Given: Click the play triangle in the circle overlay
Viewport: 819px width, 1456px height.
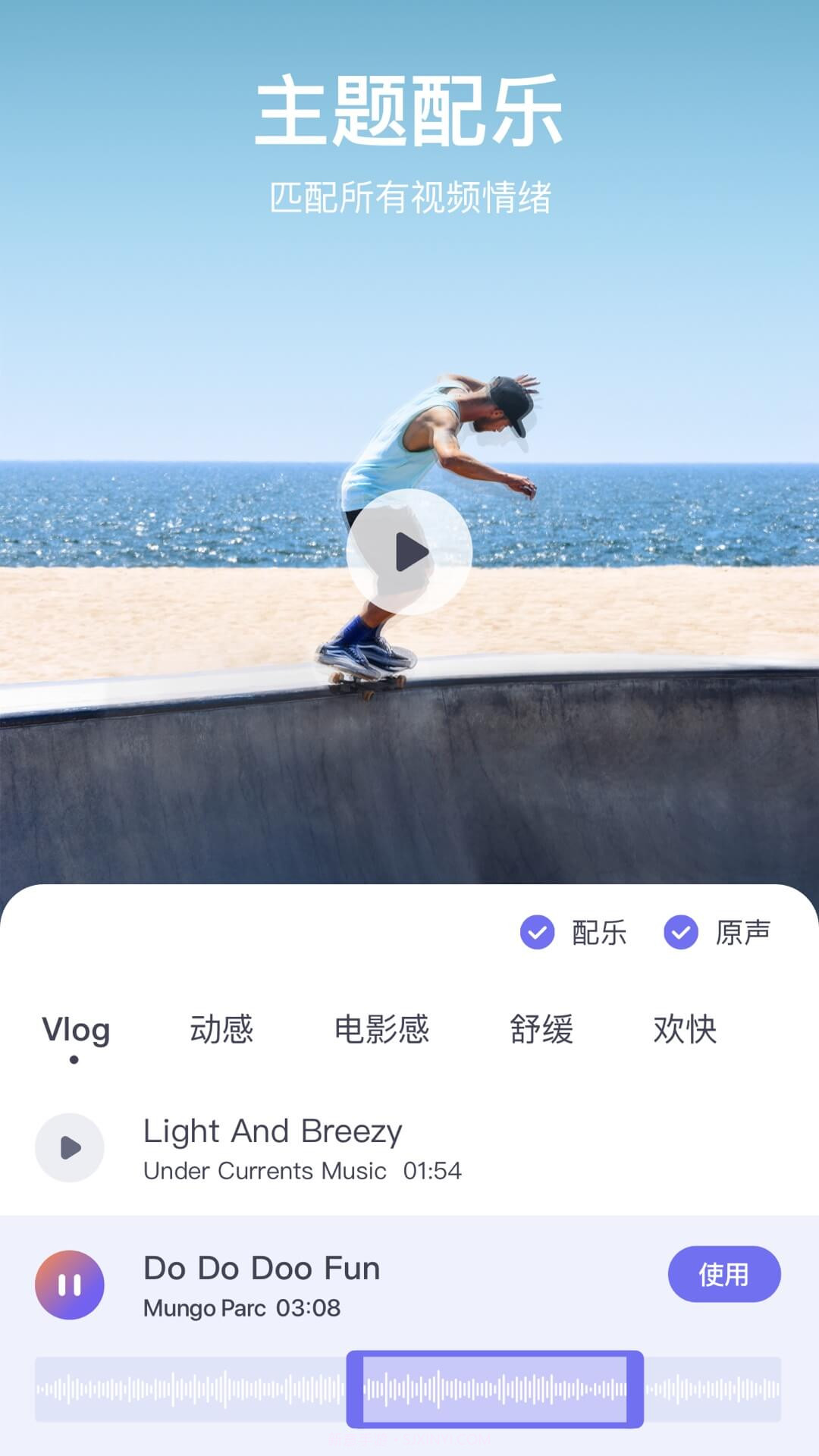Looking at the screenshot, I should click(409, 551).
